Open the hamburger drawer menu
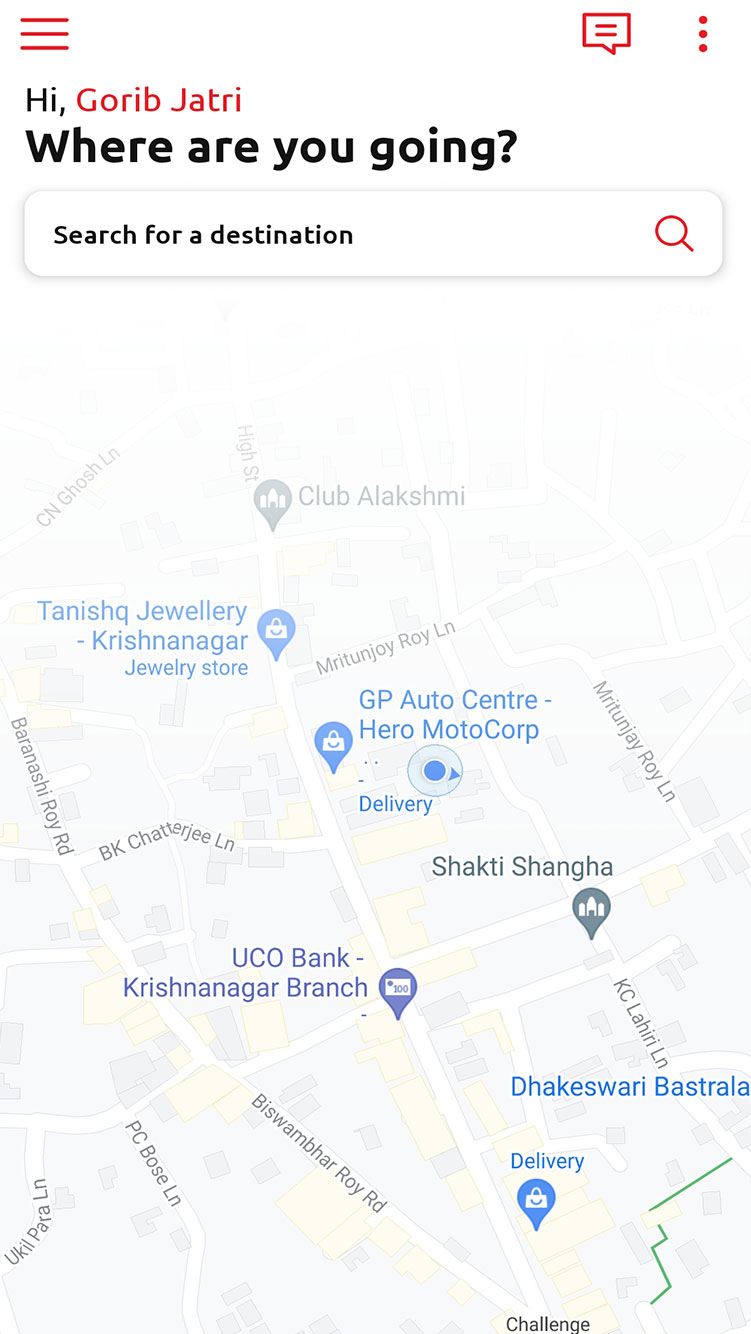The image size is (751, 1334). tap(44, 34)
